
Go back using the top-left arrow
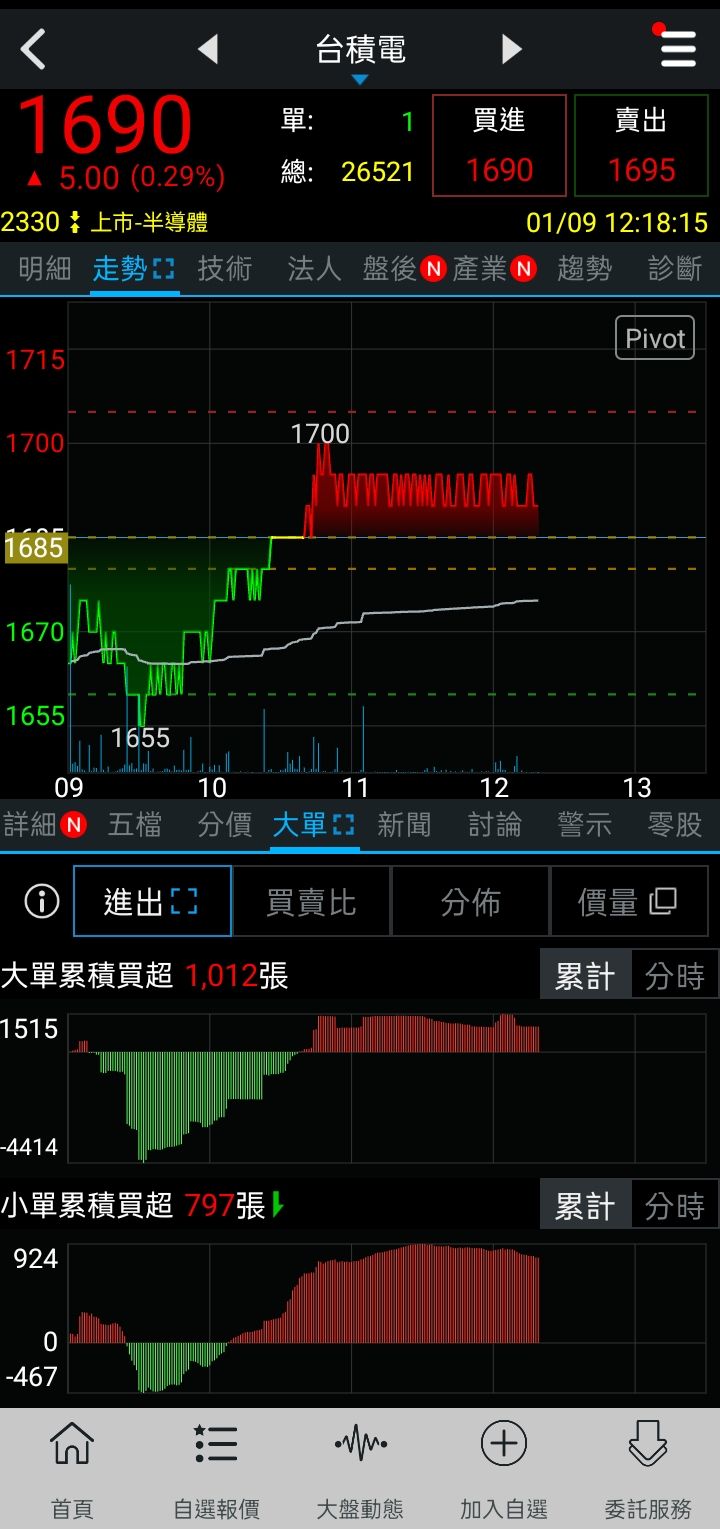pyautogui.click(x=32, y=48)
